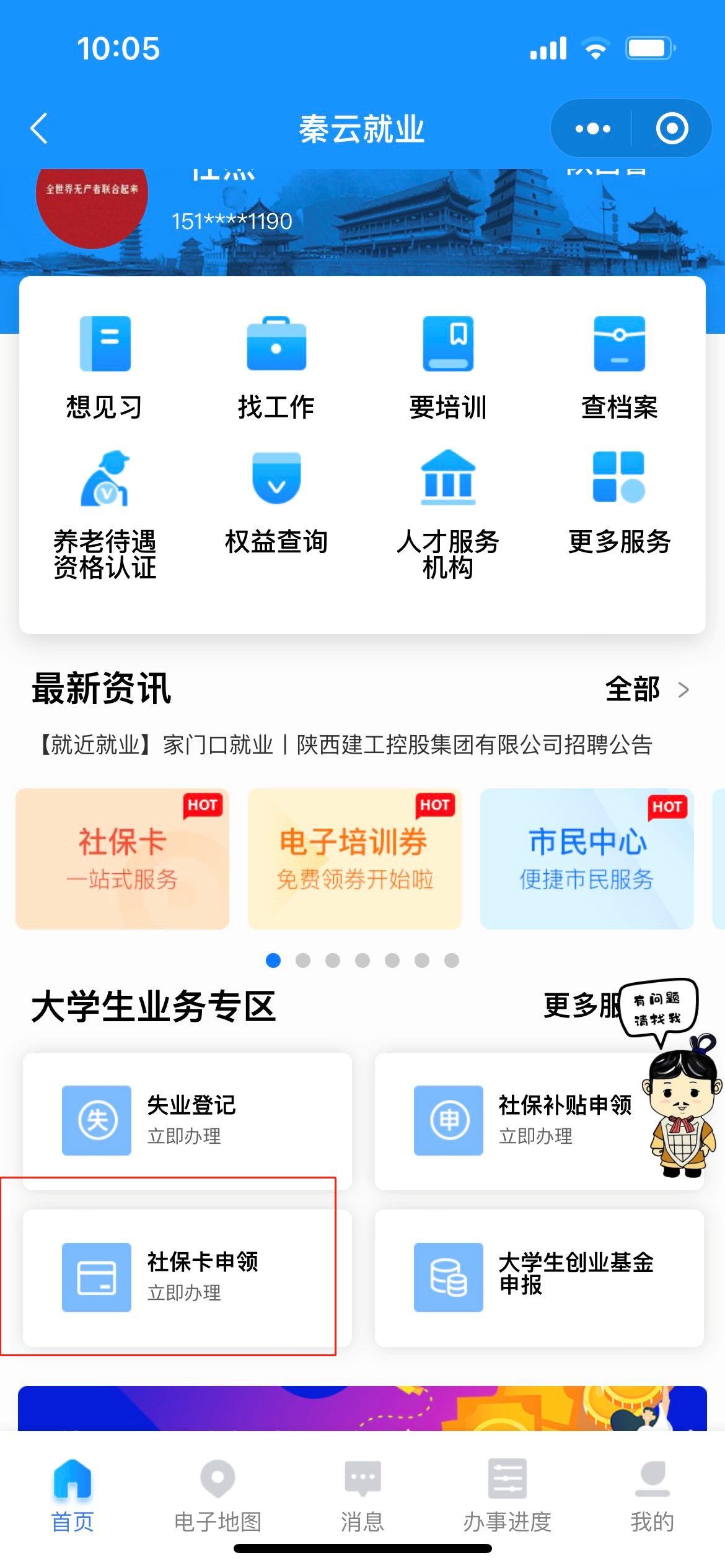
Task: Go back using the top-left arrow
Action: pyautogui.click(x=39, y=129)
